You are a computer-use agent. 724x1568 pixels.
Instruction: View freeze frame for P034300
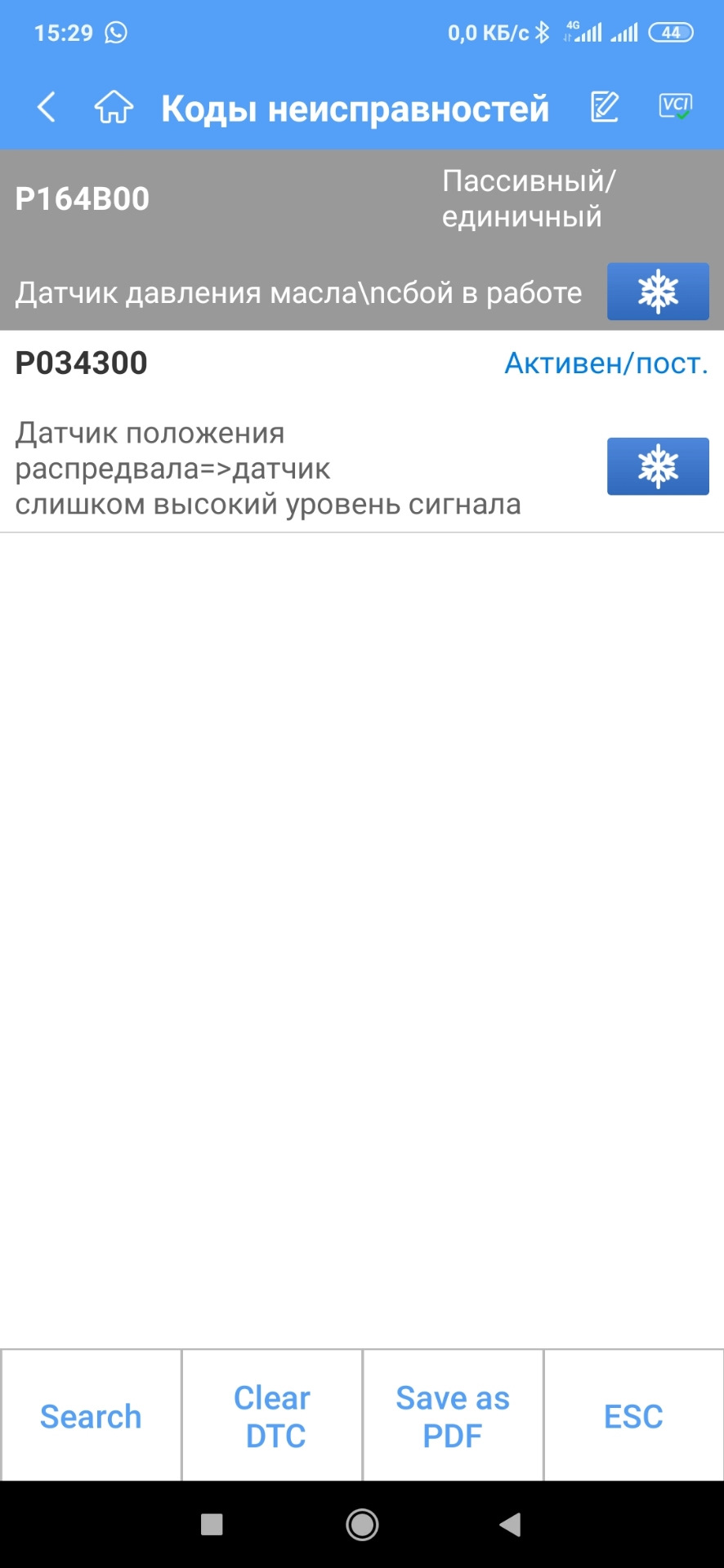pos(658,466)
